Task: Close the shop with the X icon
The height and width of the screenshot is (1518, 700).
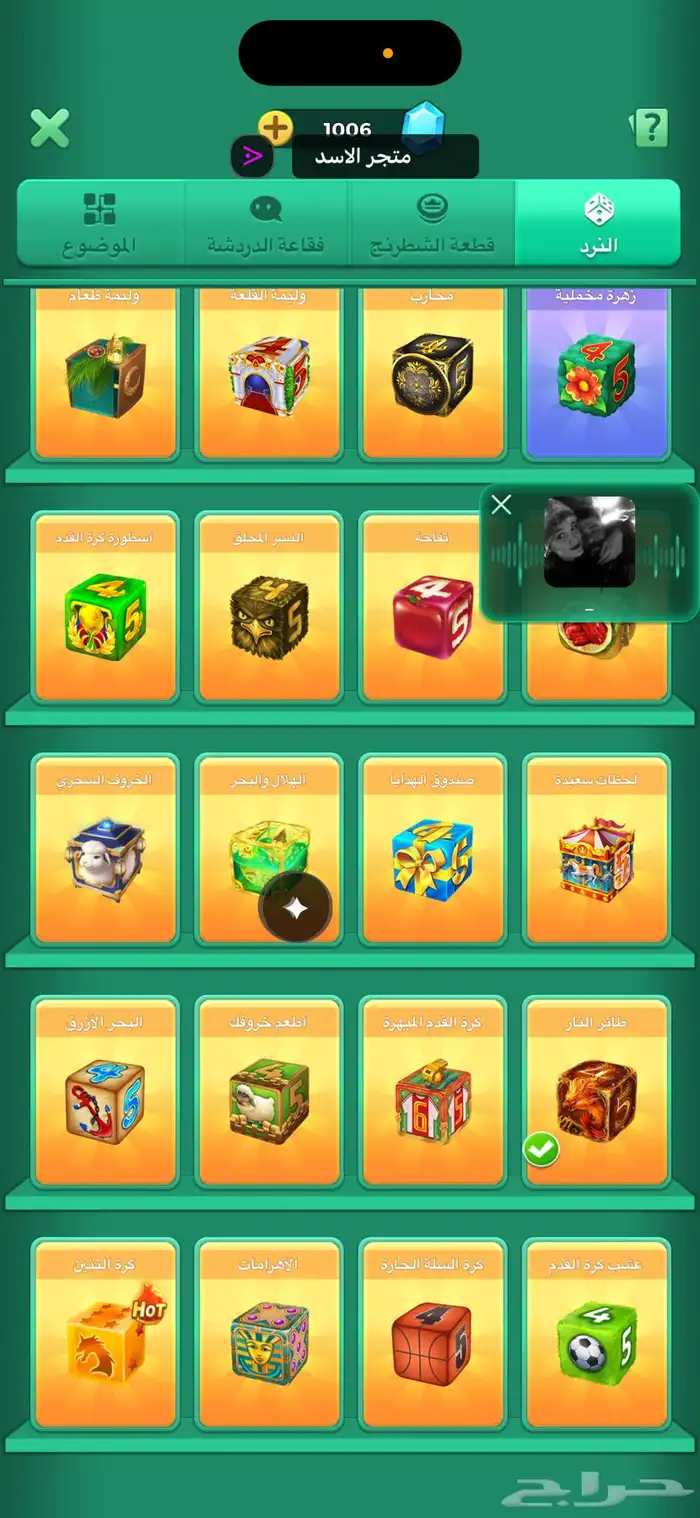Action: 50,128
